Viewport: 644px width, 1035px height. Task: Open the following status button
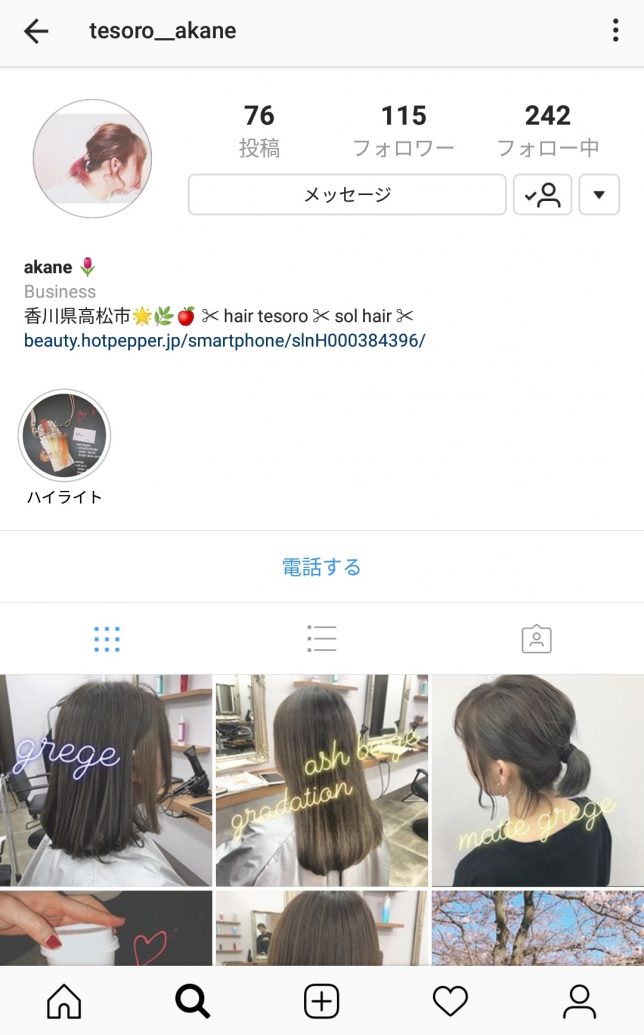pos(543,195)
